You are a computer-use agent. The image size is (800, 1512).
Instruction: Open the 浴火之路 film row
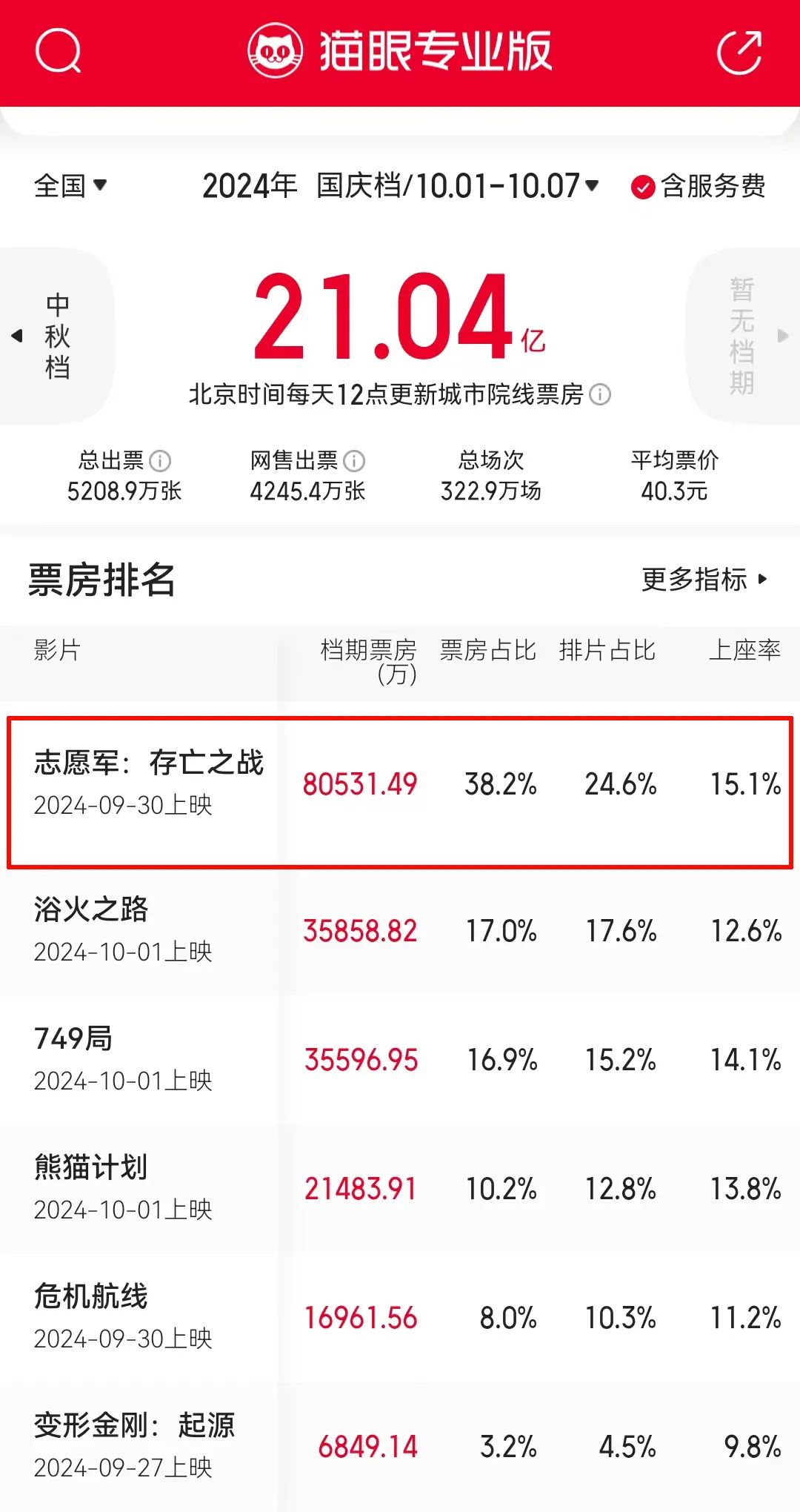400,930
